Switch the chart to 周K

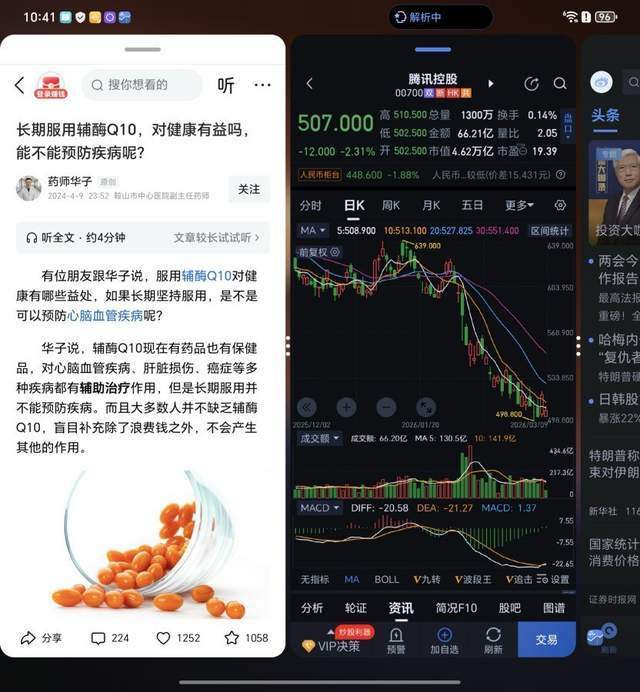pos(391,206)
